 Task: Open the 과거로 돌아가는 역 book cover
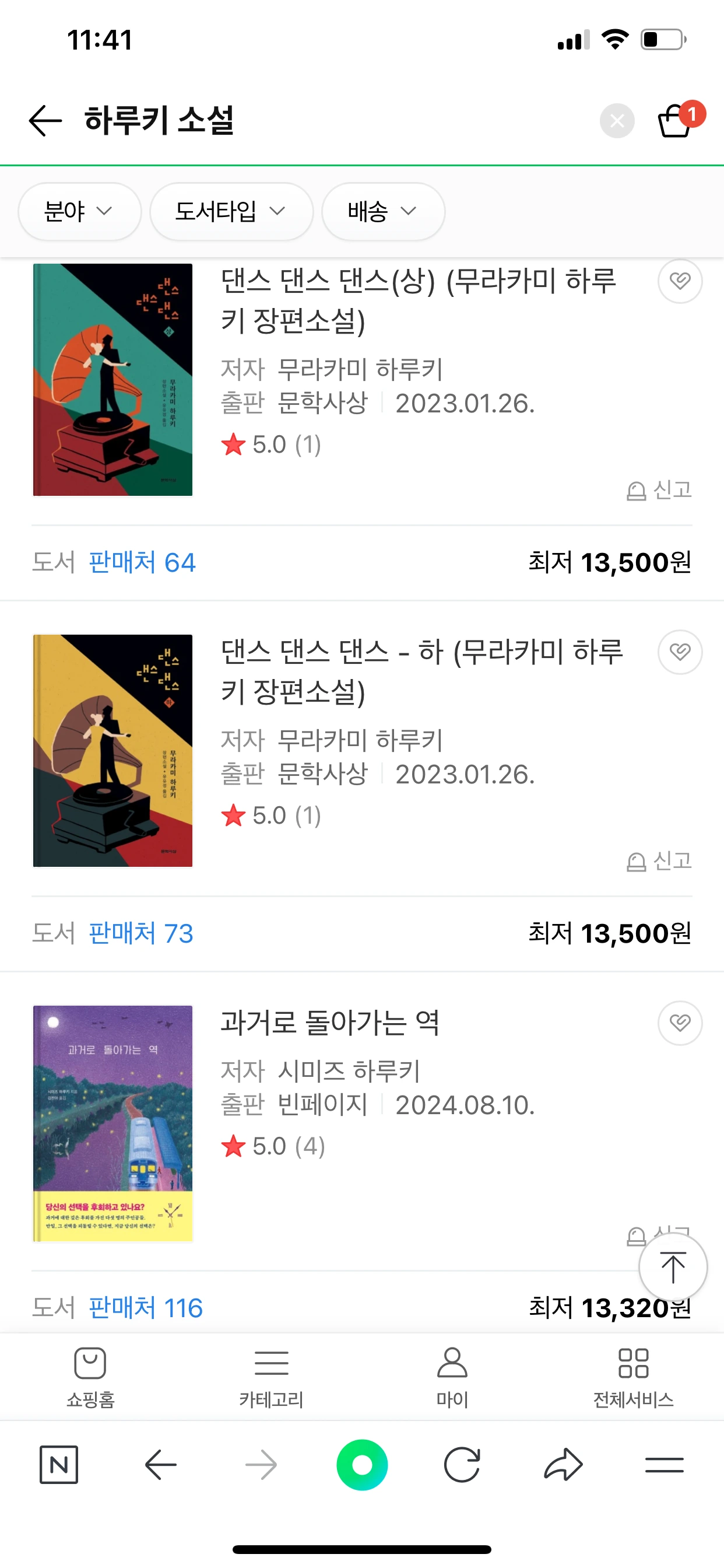click(x=113, y=1123)
